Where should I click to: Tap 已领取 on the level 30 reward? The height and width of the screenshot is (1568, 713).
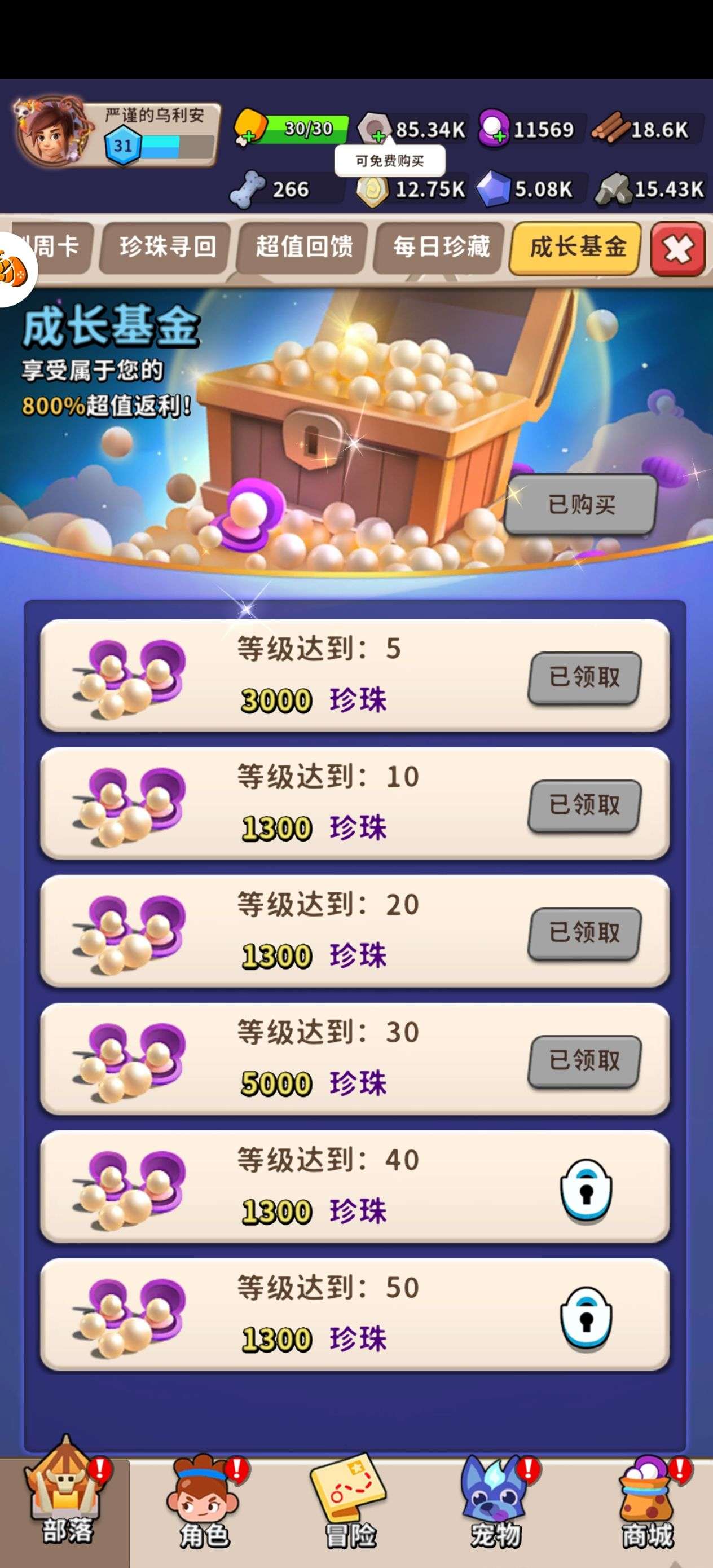584,1060
